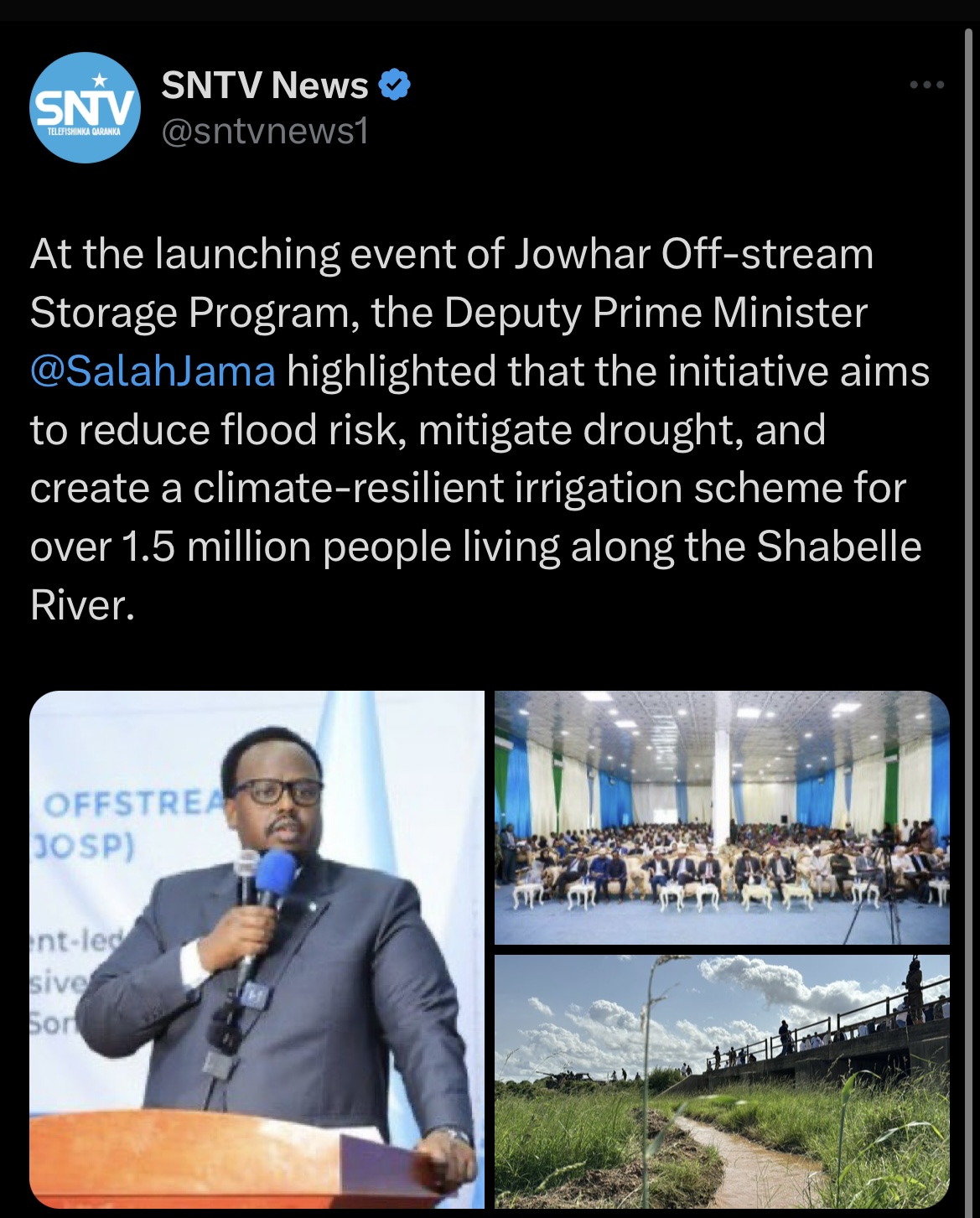
Task: Open the conference hall audience photo
Action: [x=721, y=817]
